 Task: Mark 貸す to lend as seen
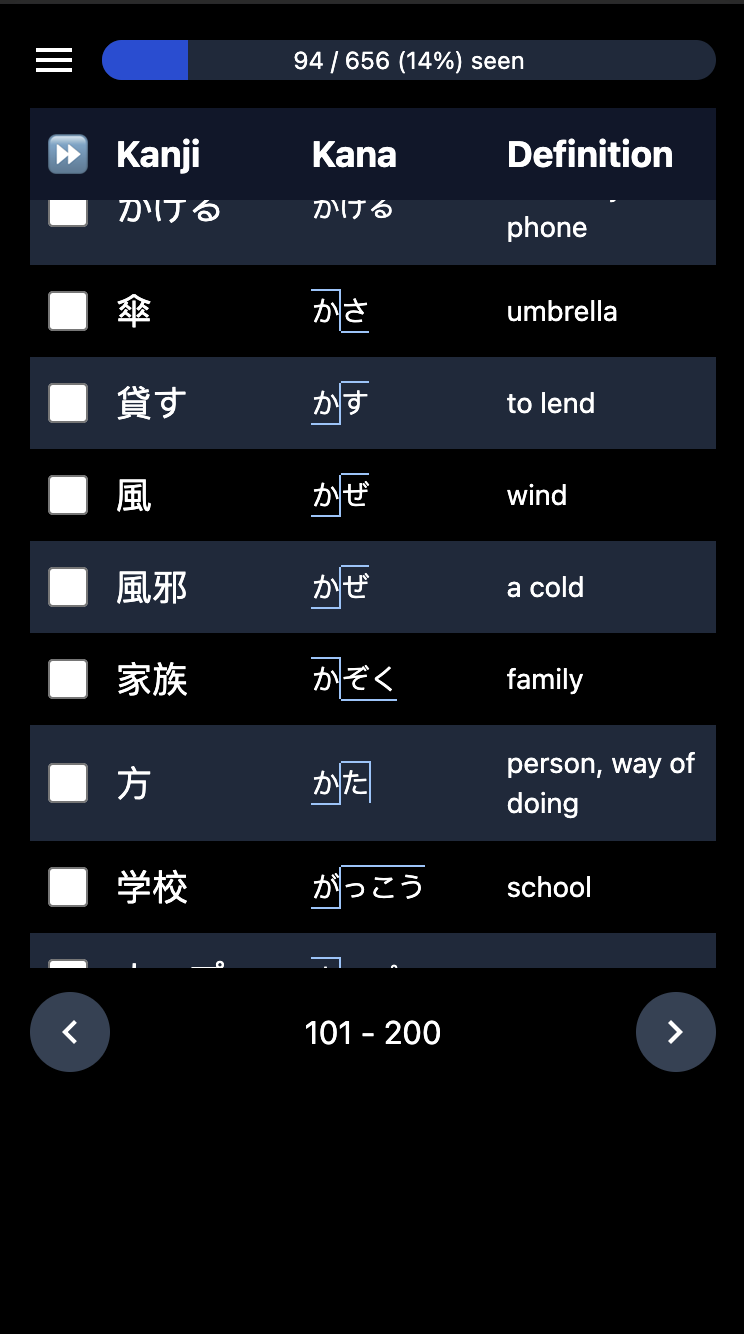coord(68,403)
